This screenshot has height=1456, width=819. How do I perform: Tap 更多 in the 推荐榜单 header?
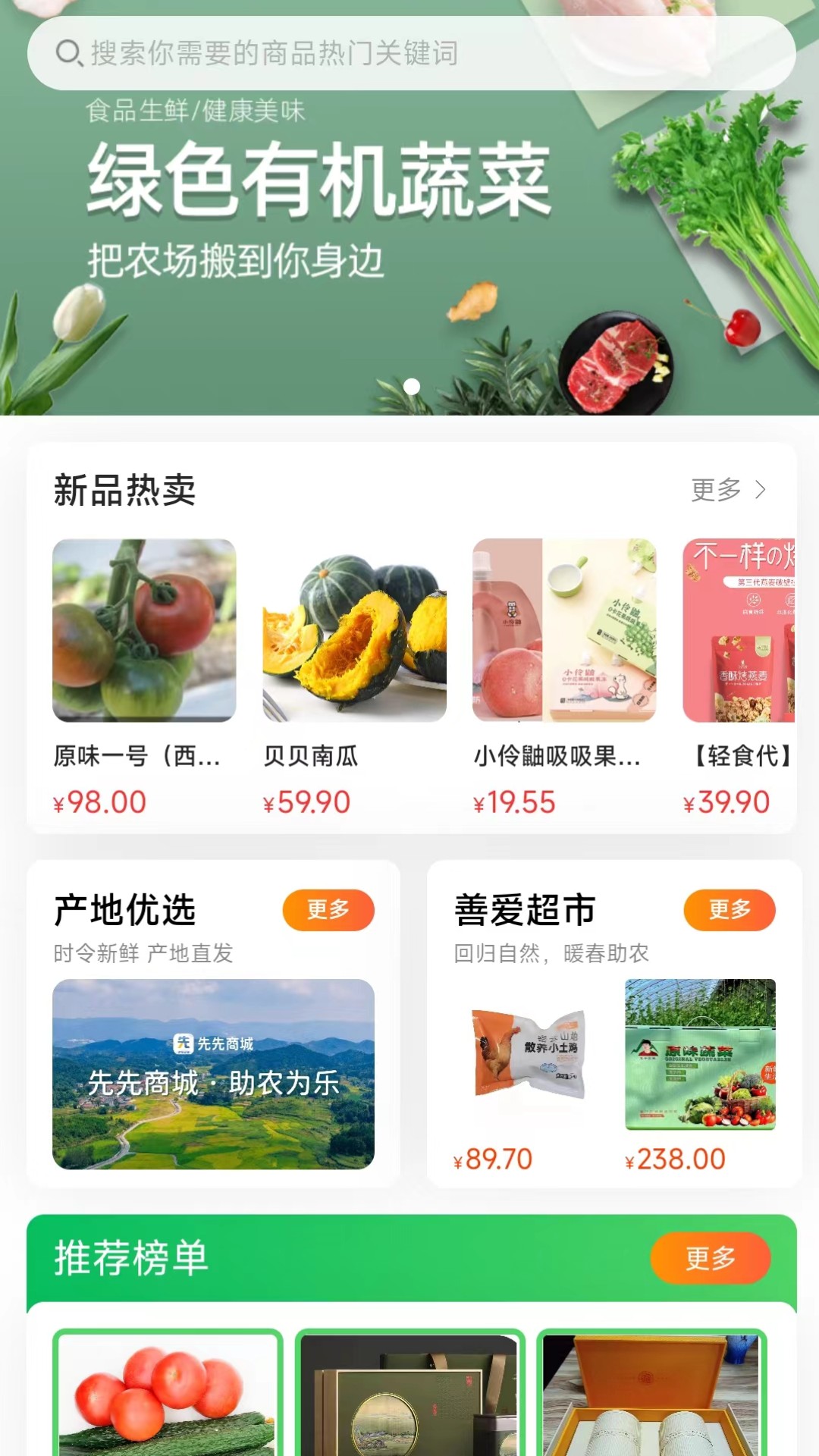710,1258
